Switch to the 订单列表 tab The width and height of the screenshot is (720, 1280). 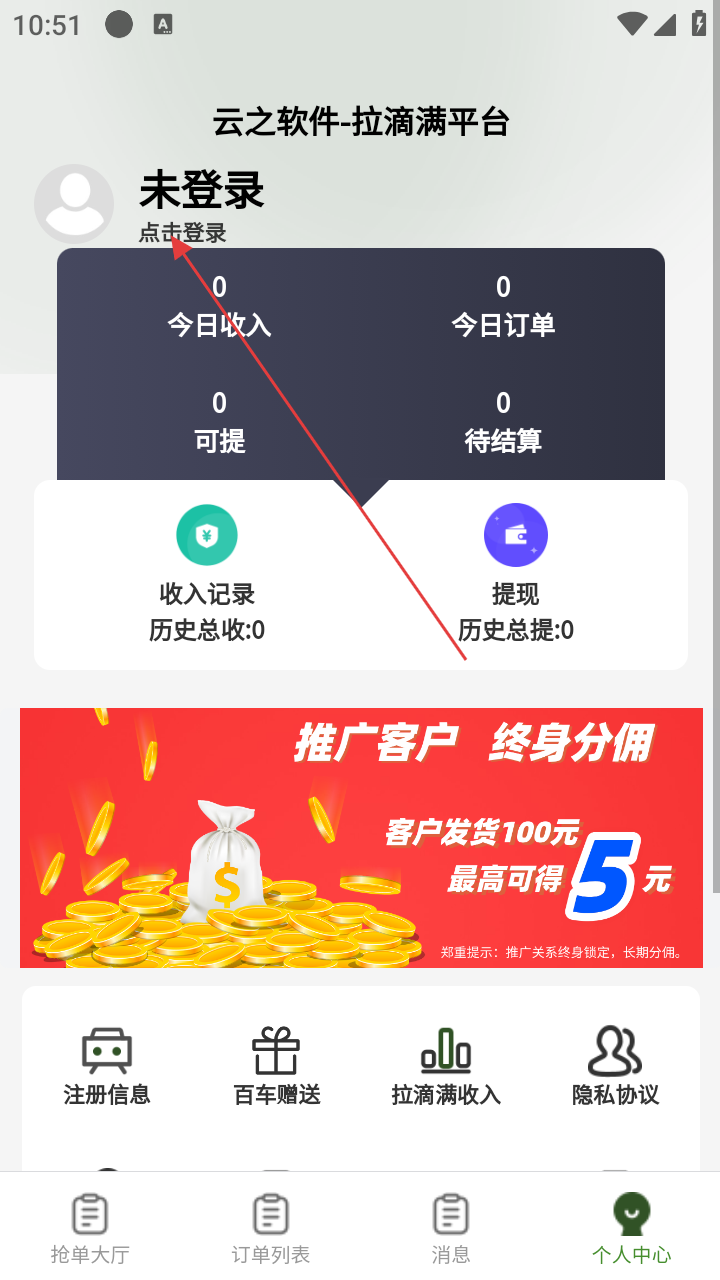(x=270, y=1228)
